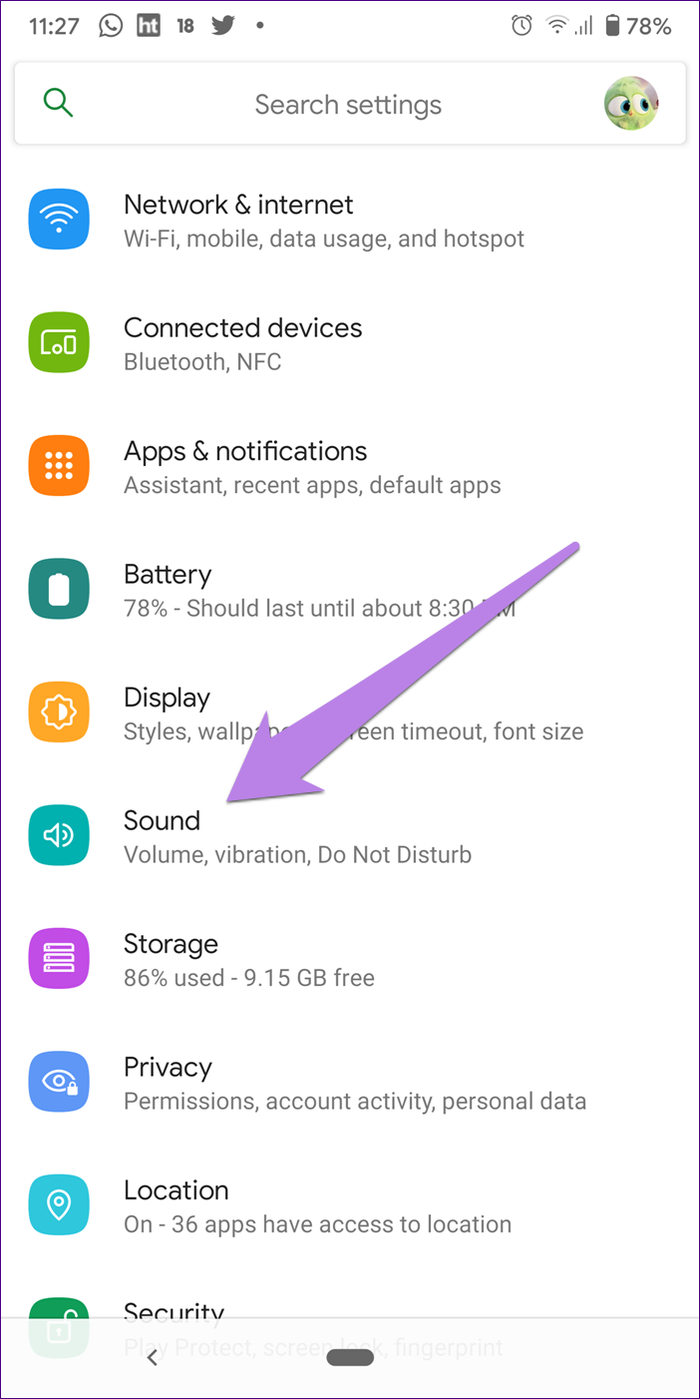Open the Search settings field
The image size is (700, 1399).
tap(347, 105)
